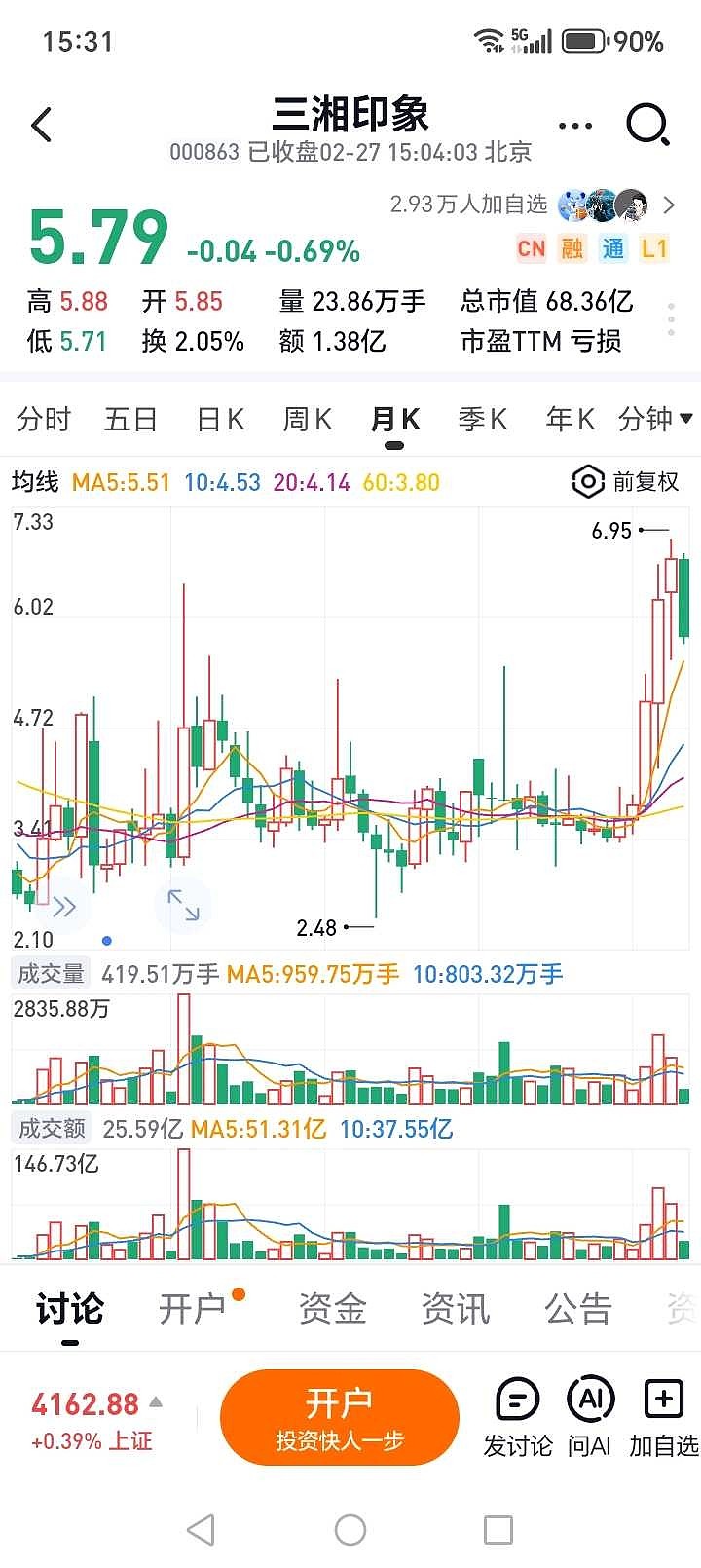
Task: Switch to the 季K chart tab
Action: click(x=483, y=420)
